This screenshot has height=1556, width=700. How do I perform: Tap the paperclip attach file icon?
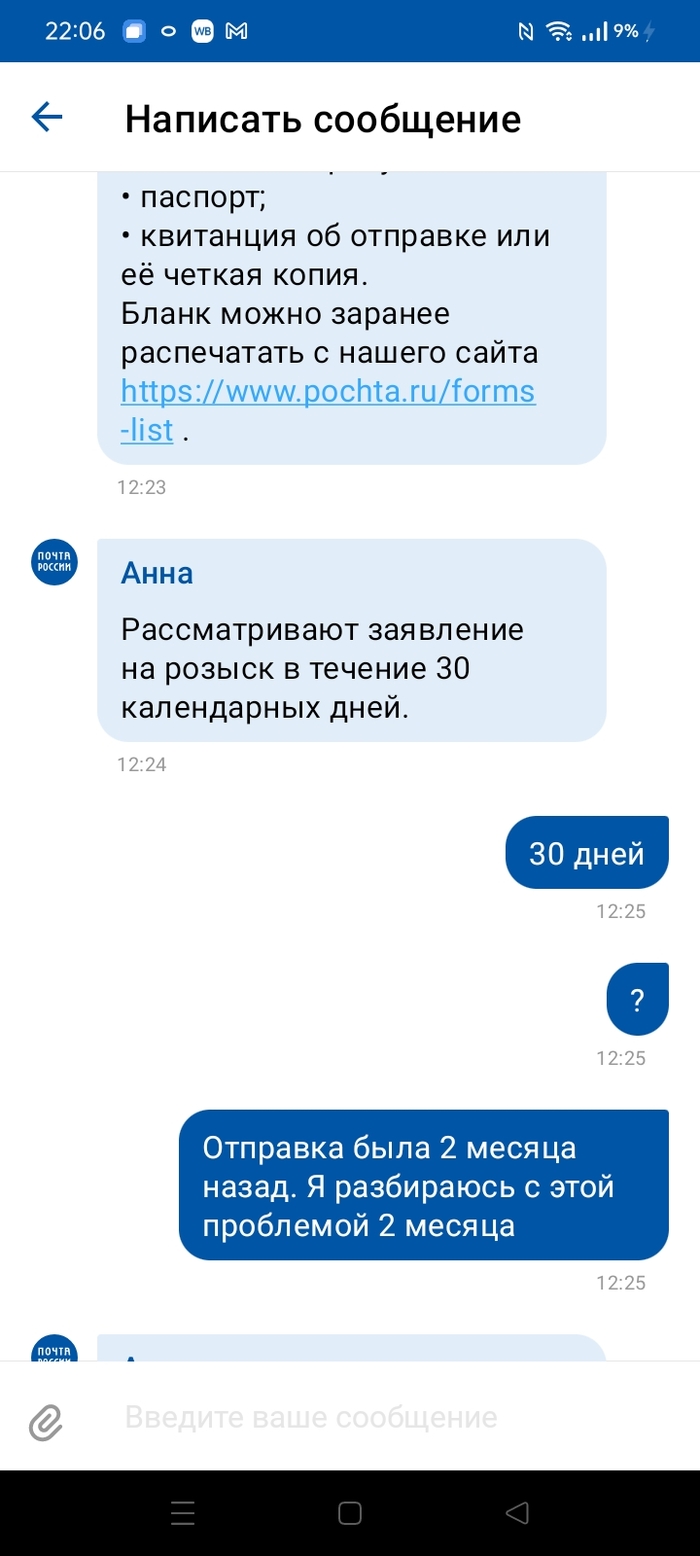[46, 1419]
